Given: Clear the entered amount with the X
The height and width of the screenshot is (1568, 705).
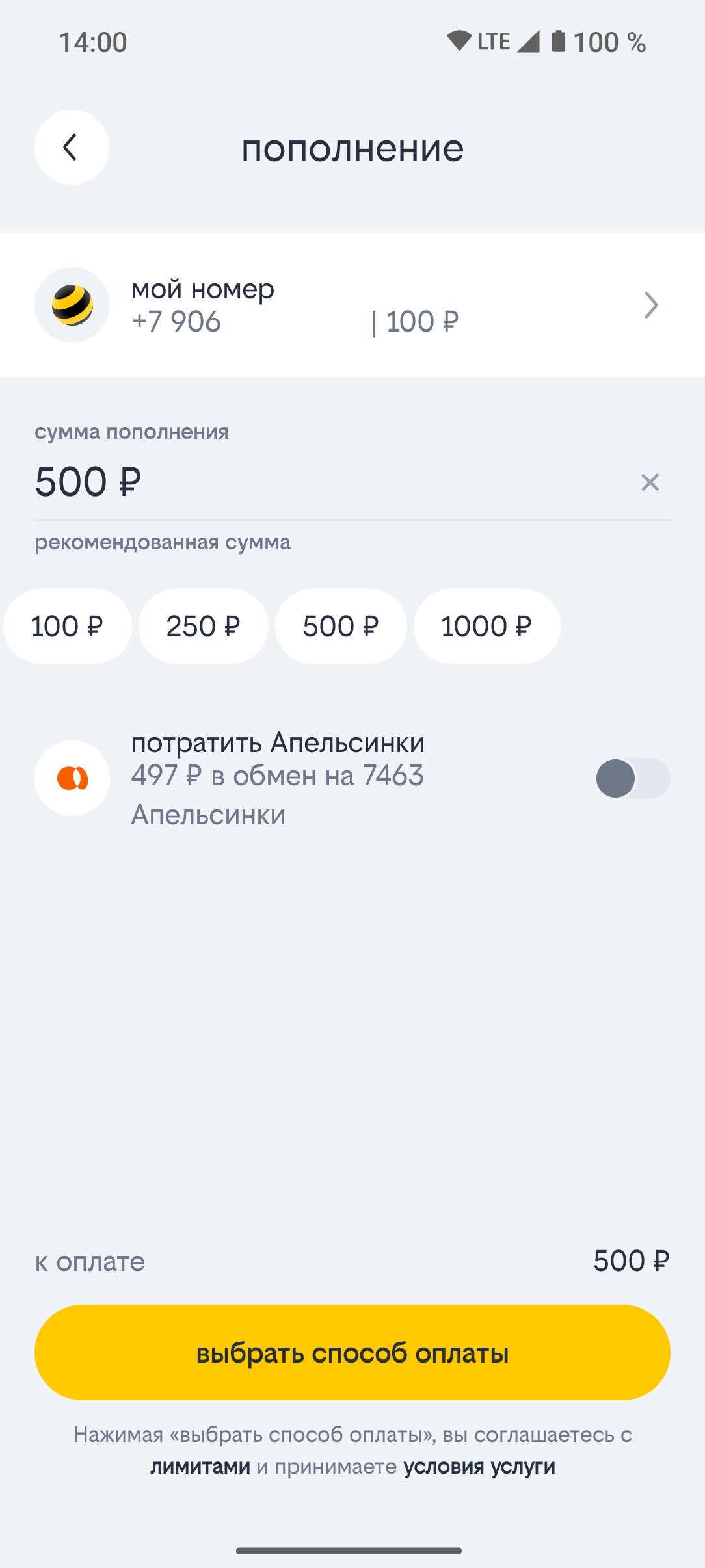Looking at the screenshot, I should pos(650,482).
